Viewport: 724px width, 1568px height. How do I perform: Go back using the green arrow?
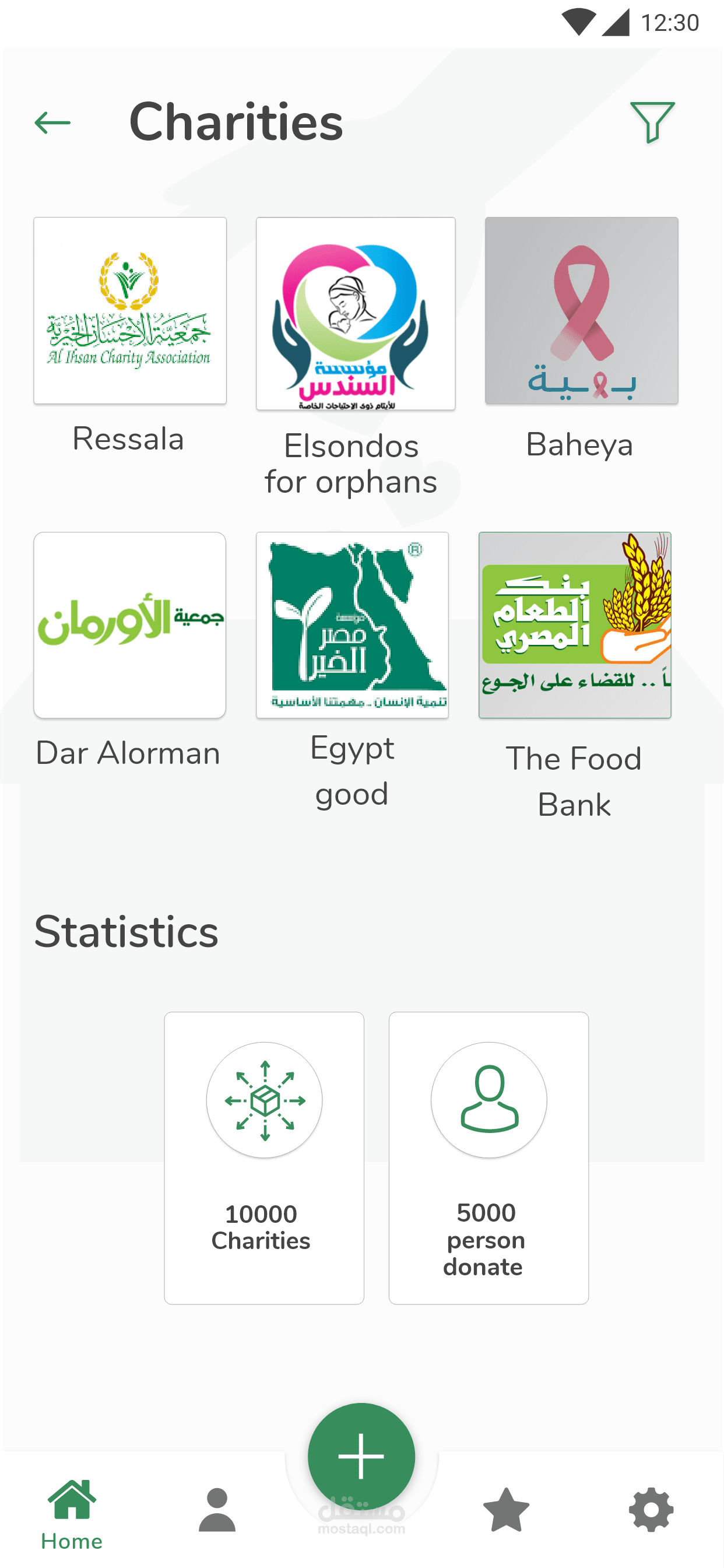click(x=52, y=123)
